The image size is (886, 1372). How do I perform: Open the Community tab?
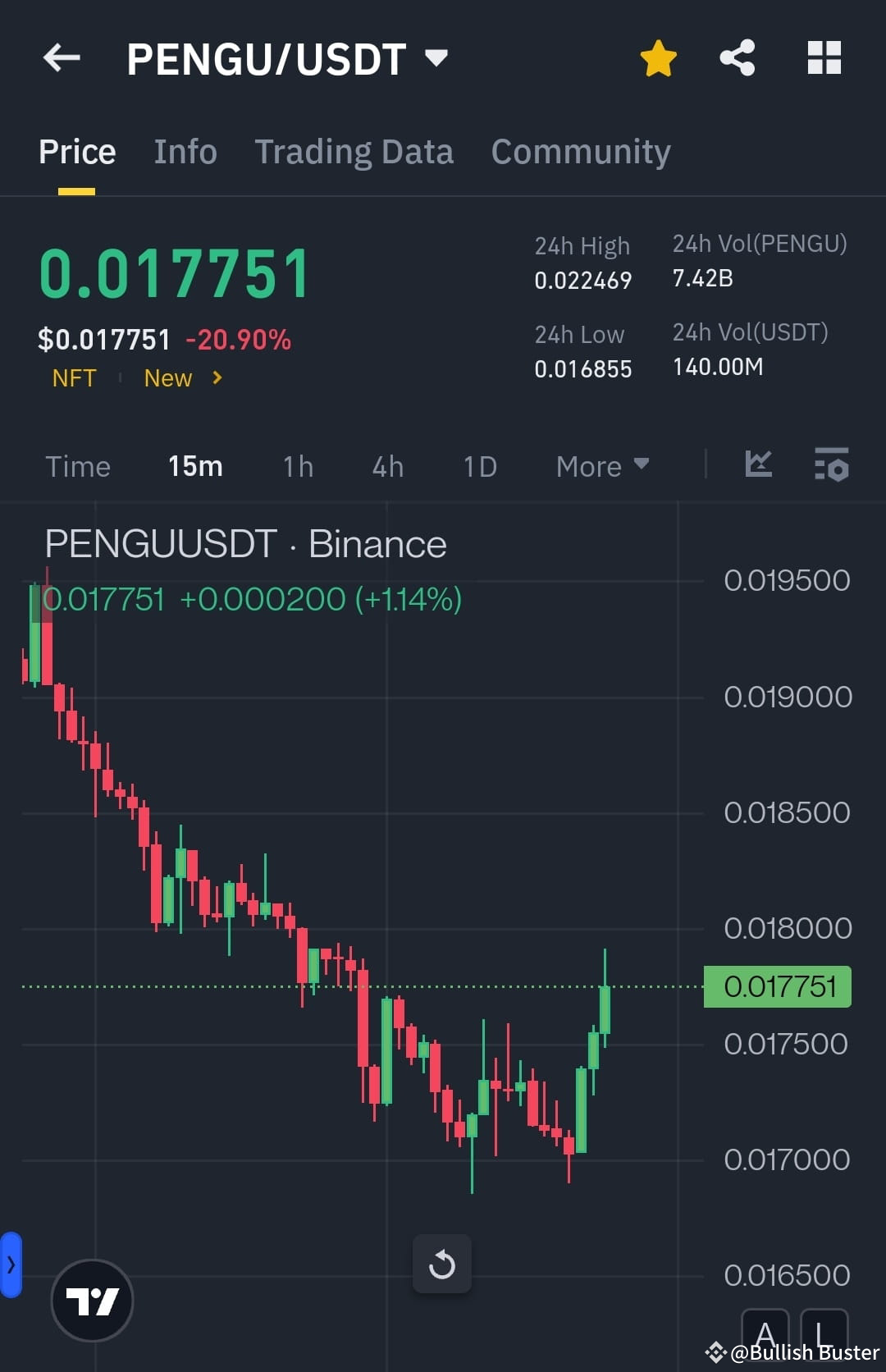(580, 151)
